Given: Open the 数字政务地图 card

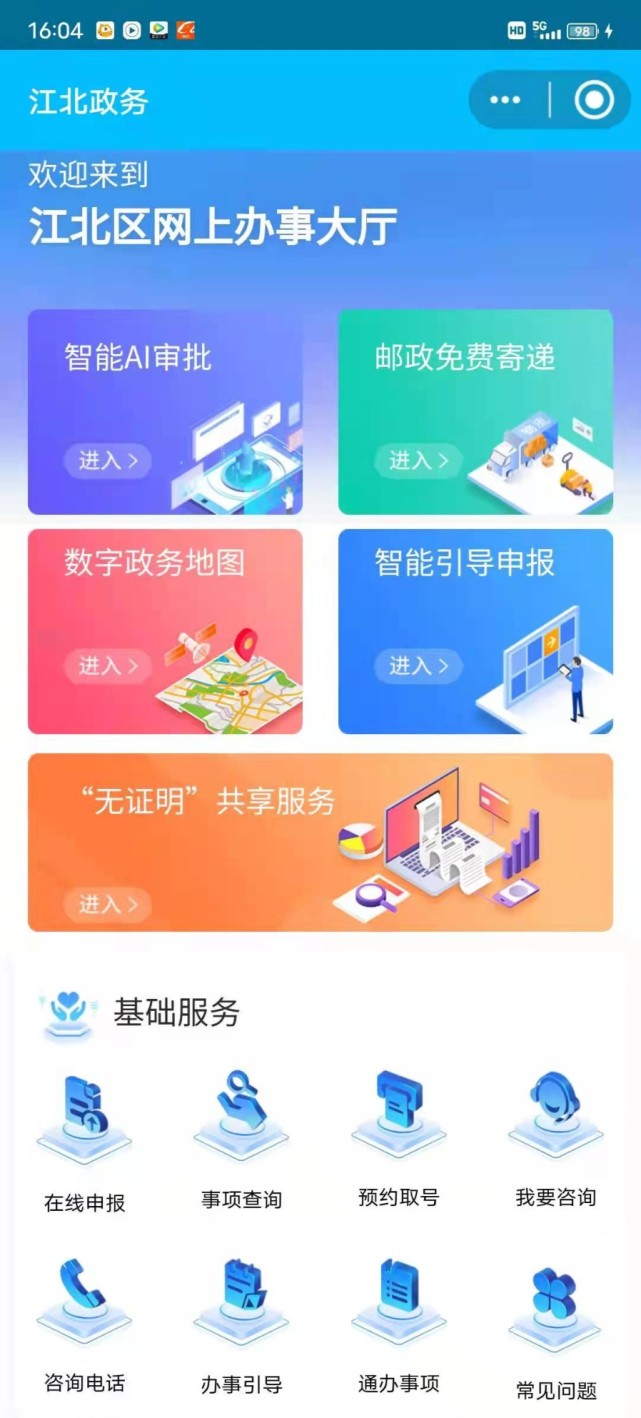Looking at the screenshot, I should point(165,631).
